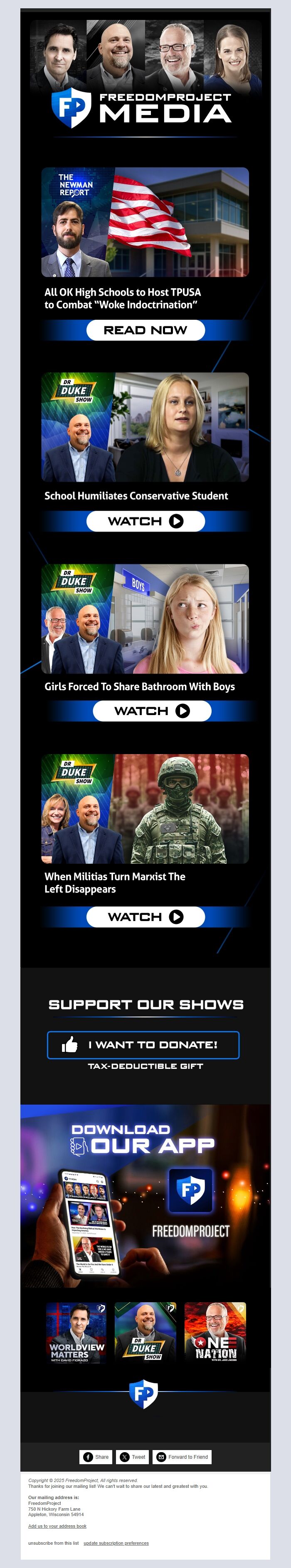Screen dimensions: 291x1568
Task: Open the When Militias Turn Marxist thumbnail
Action: (x=145, y=808)
